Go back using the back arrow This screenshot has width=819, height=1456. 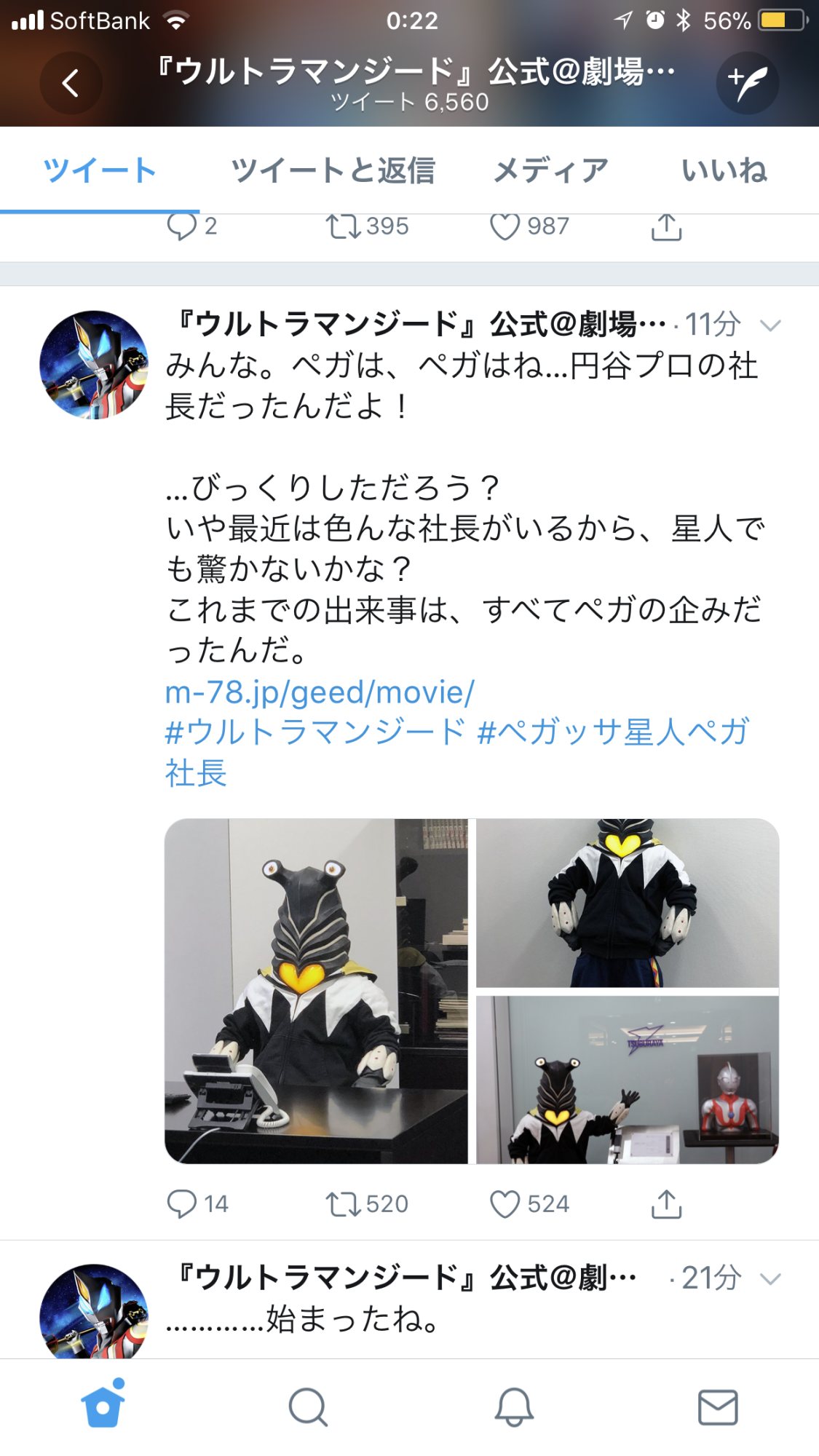[x=71, y=83]
